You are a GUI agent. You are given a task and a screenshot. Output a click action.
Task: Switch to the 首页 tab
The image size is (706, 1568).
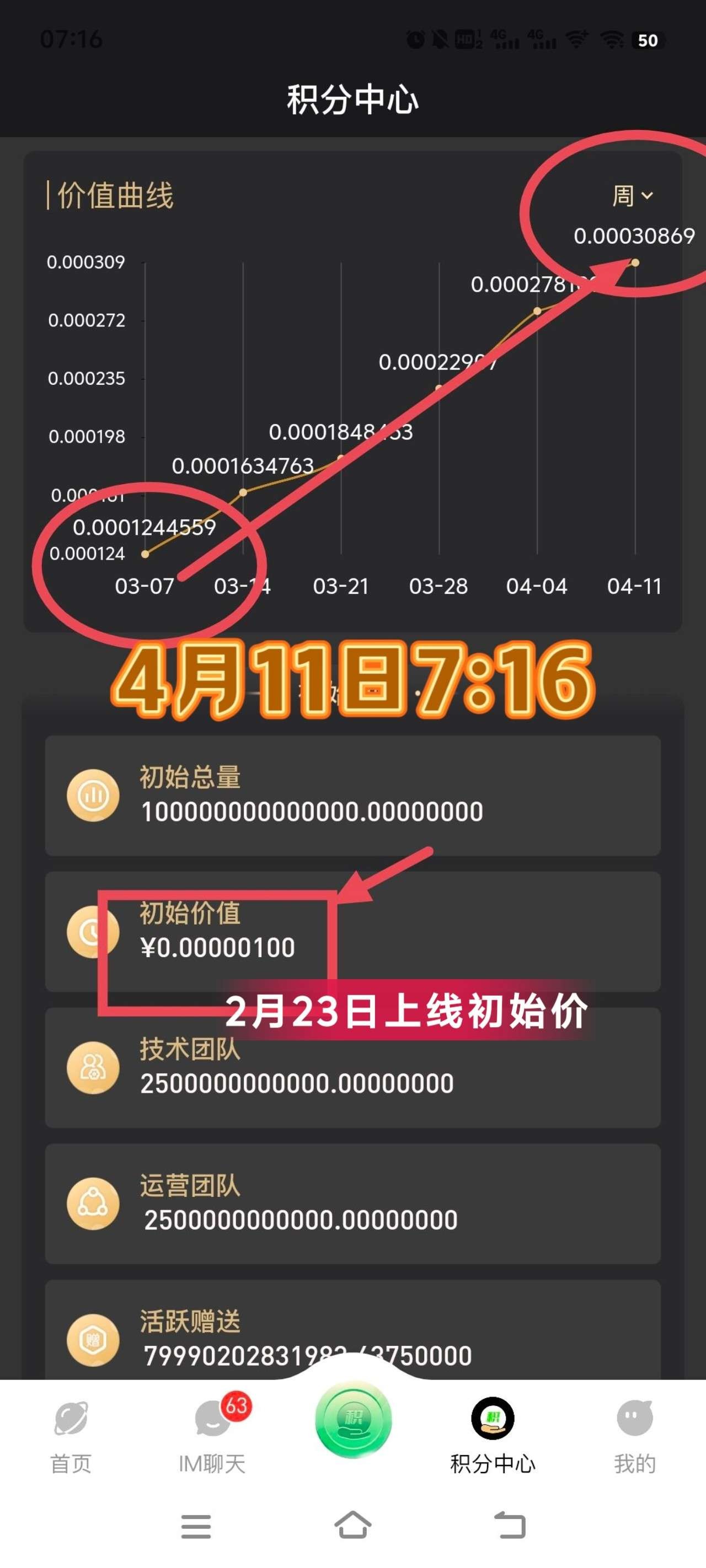[x=71, y=1437]
